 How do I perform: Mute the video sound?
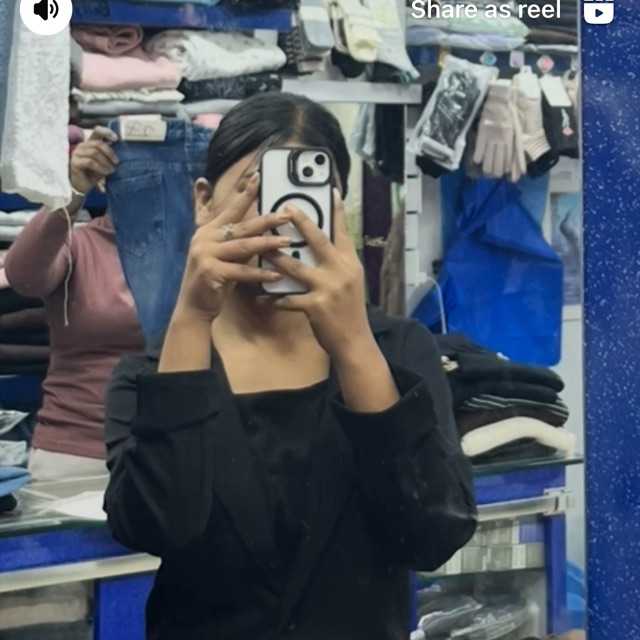click(x=45, y=10)
